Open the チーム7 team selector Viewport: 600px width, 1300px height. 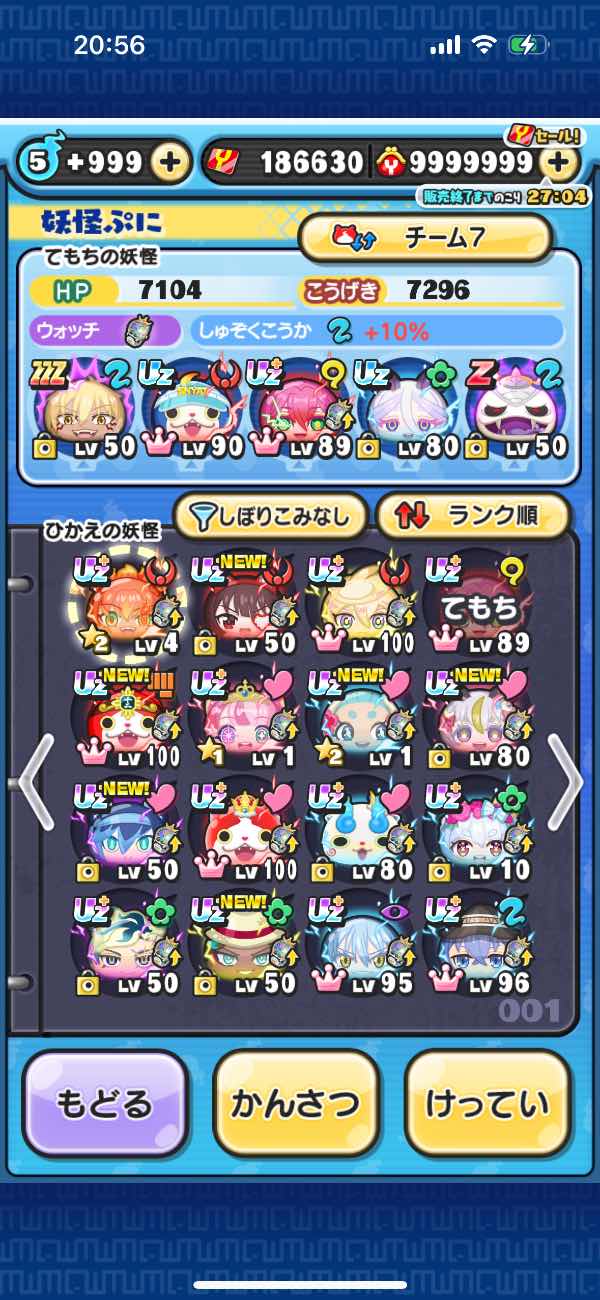coord(425,238)
